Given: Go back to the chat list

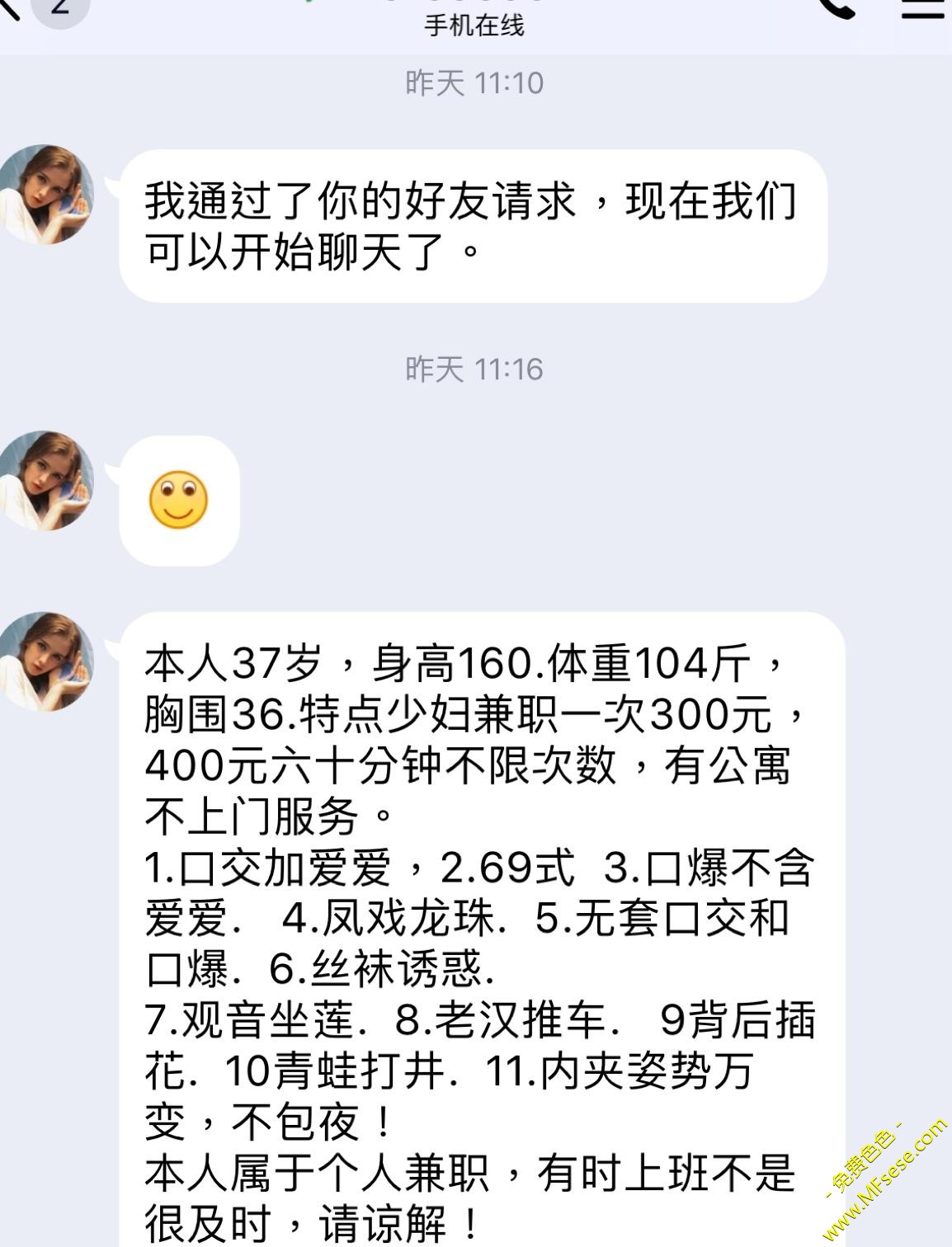Looking at the screenshot, I should (x=12, y=8).
